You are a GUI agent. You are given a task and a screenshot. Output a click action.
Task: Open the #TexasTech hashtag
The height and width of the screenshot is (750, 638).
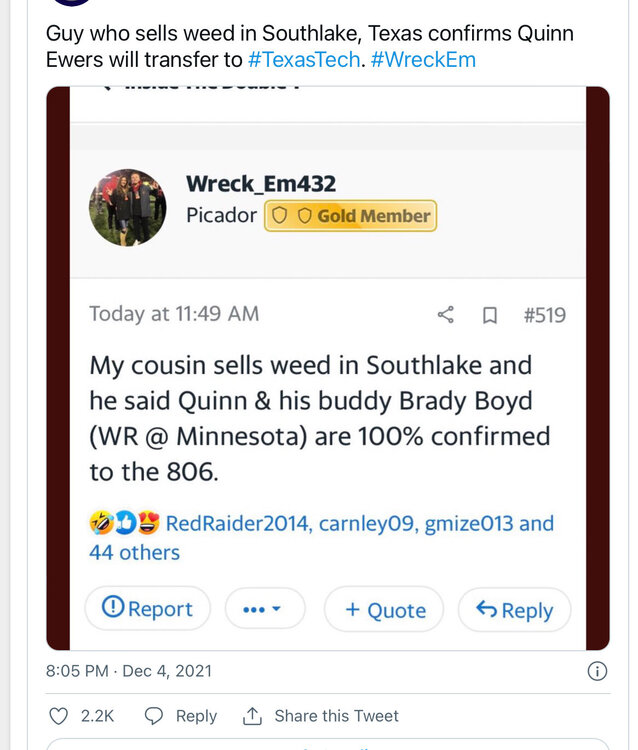304,59
